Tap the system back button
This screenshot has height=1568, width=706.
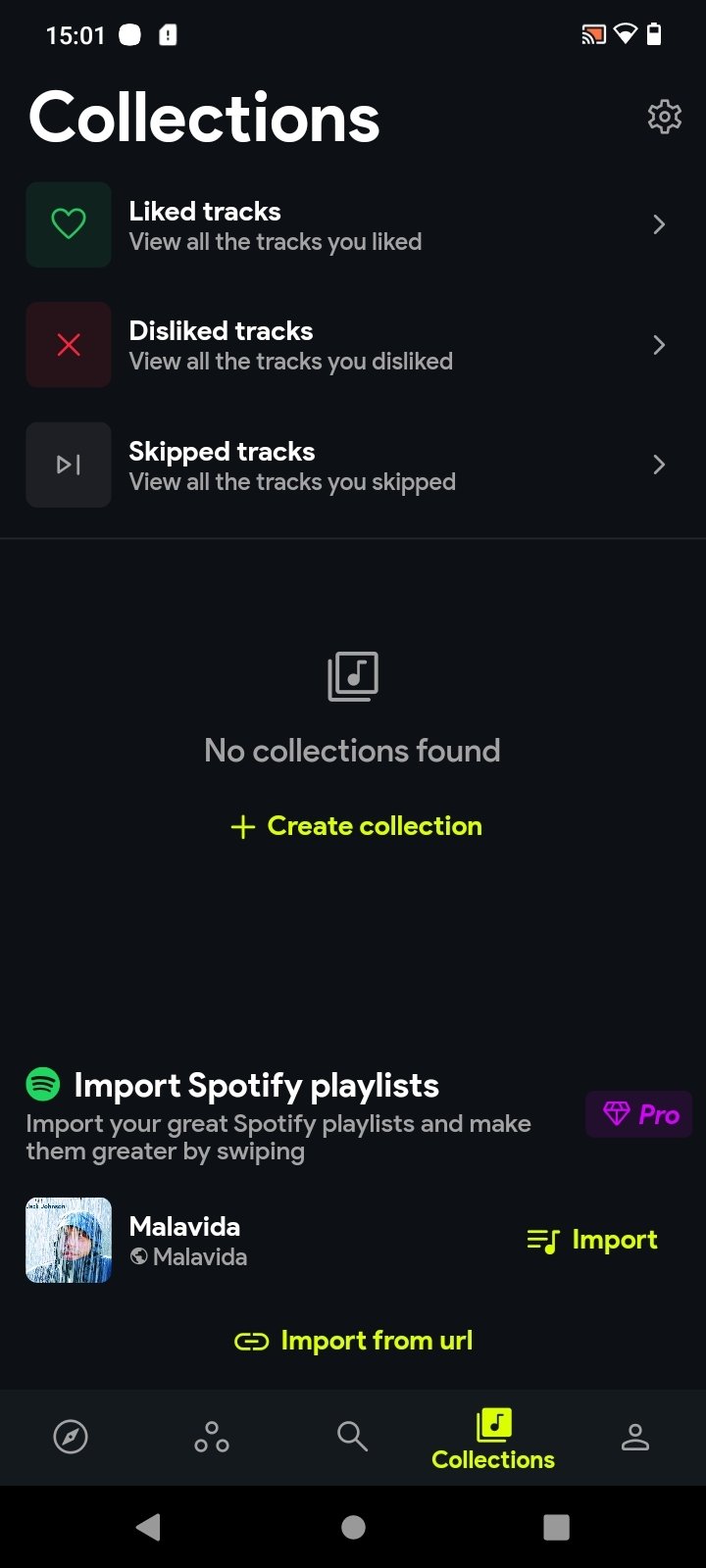(148, 1527)
